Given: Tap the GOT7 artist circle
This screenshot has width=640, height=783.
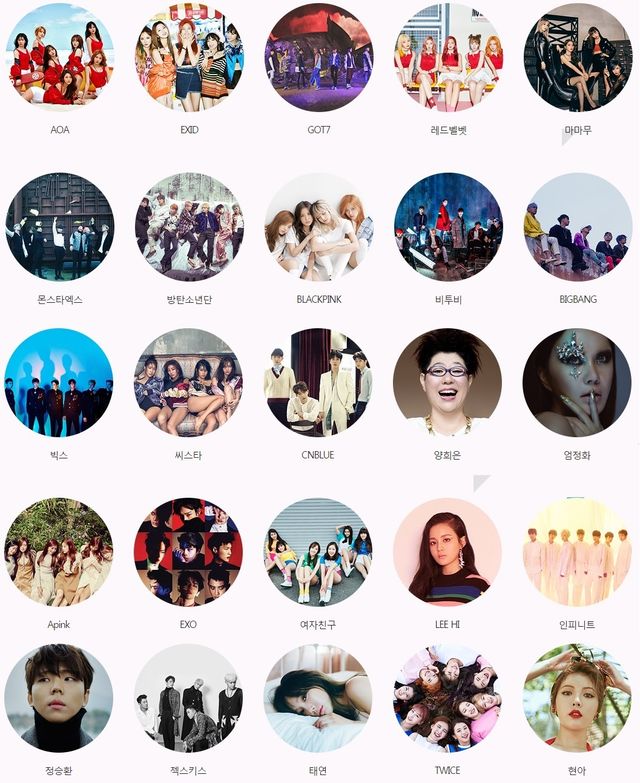Looking at the screenshot, I should [318, 56].
